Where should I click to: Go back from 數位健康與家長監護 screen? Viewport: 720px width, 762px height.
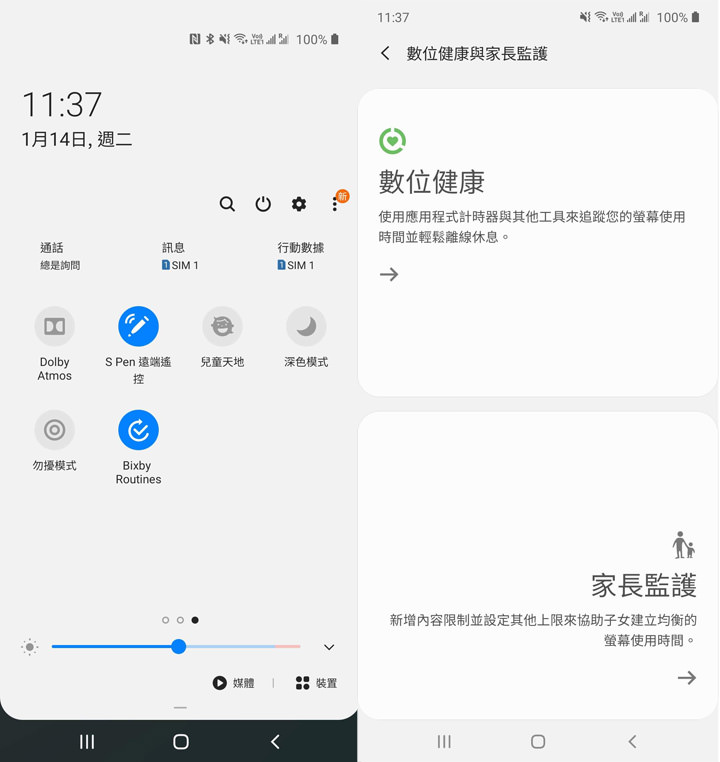pos(385,53)
